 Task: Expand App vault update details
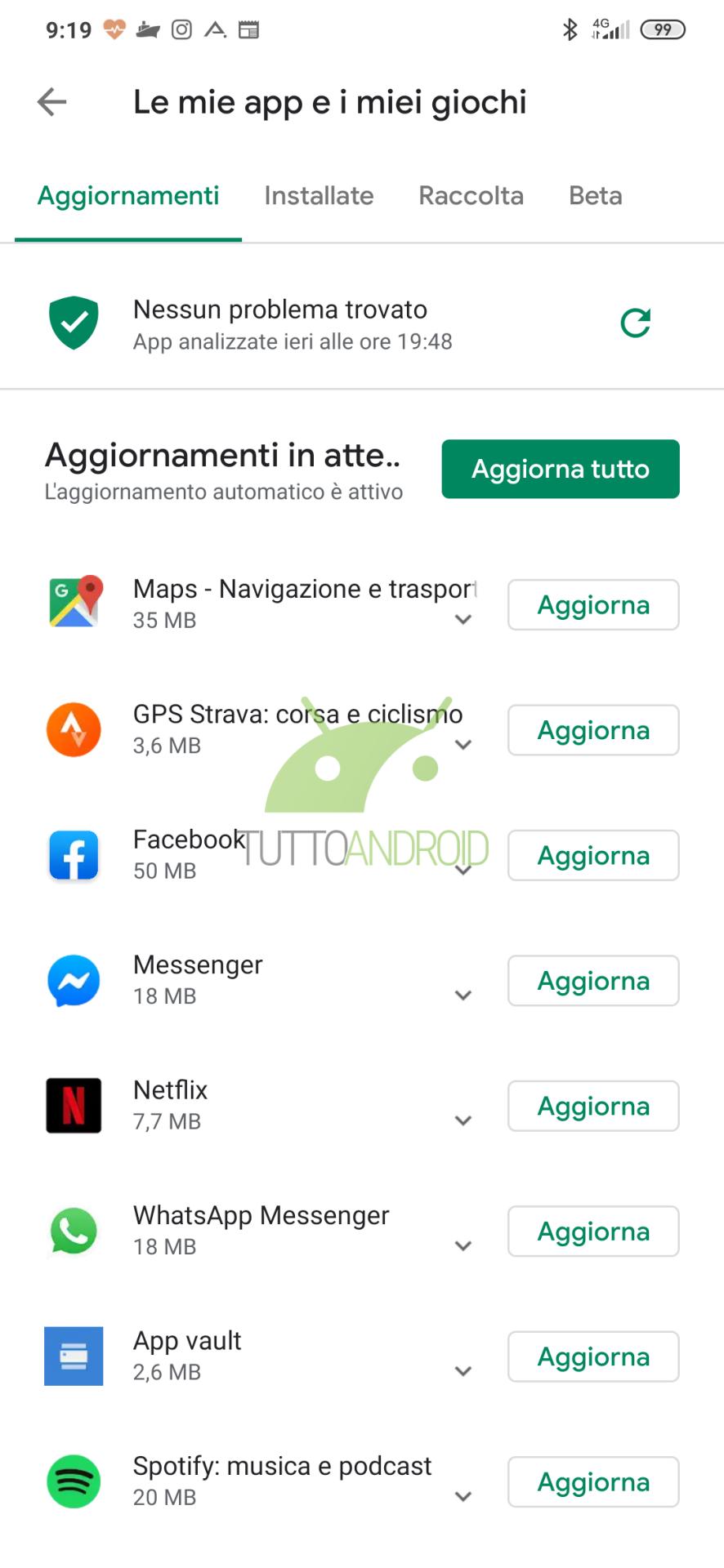[463, 1372]
